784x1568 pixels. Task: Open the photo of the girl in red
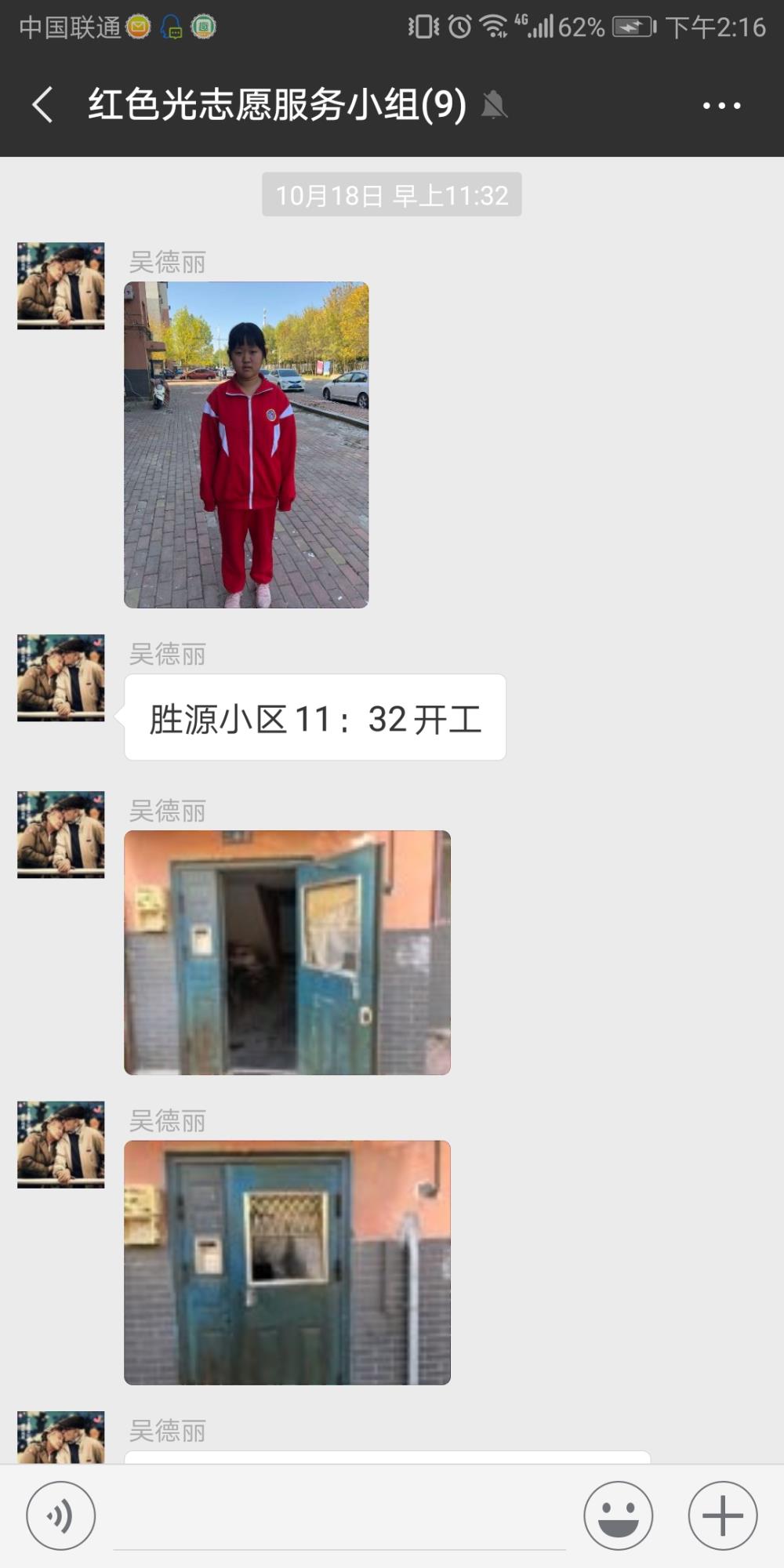click(x=246, y=445)
